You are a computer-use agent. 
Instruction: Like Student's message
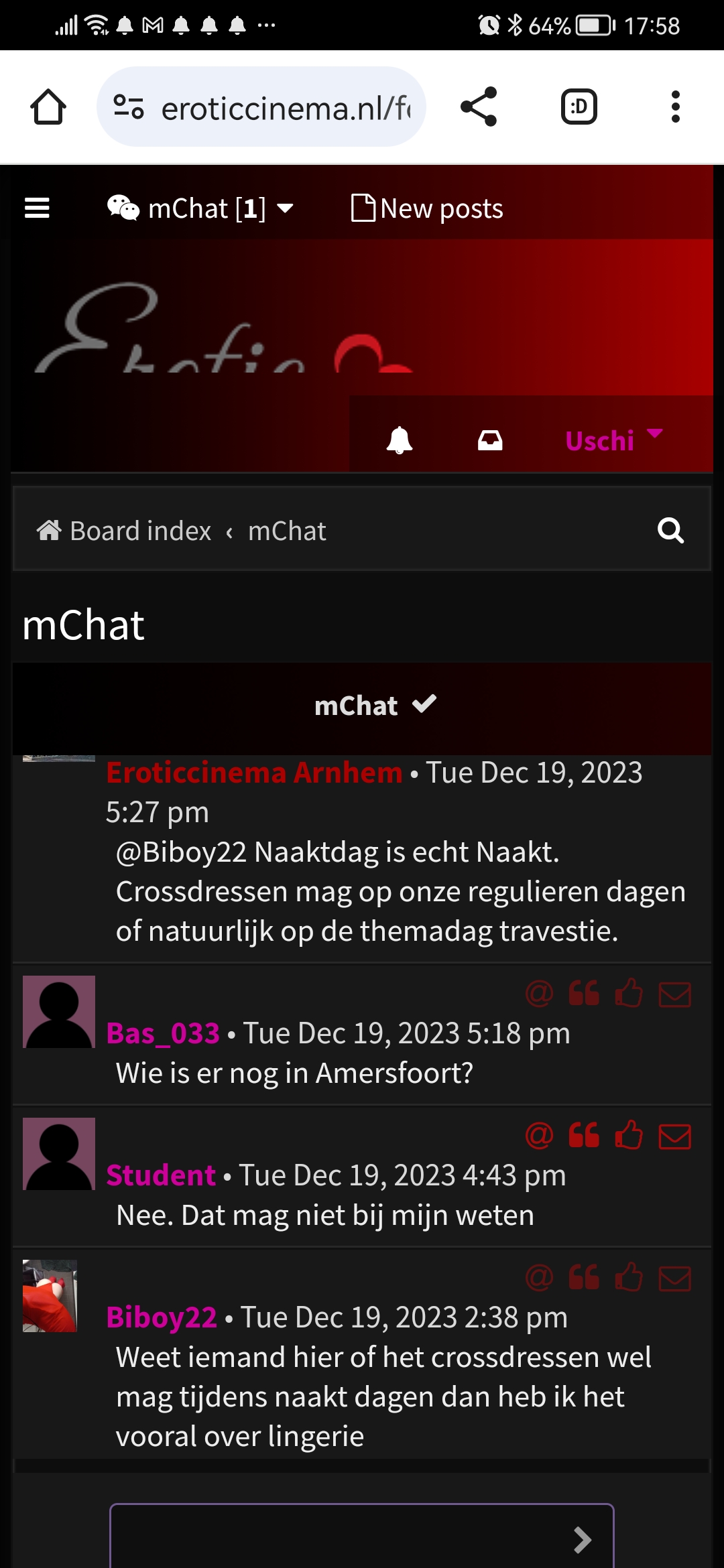coord(629,1136)
